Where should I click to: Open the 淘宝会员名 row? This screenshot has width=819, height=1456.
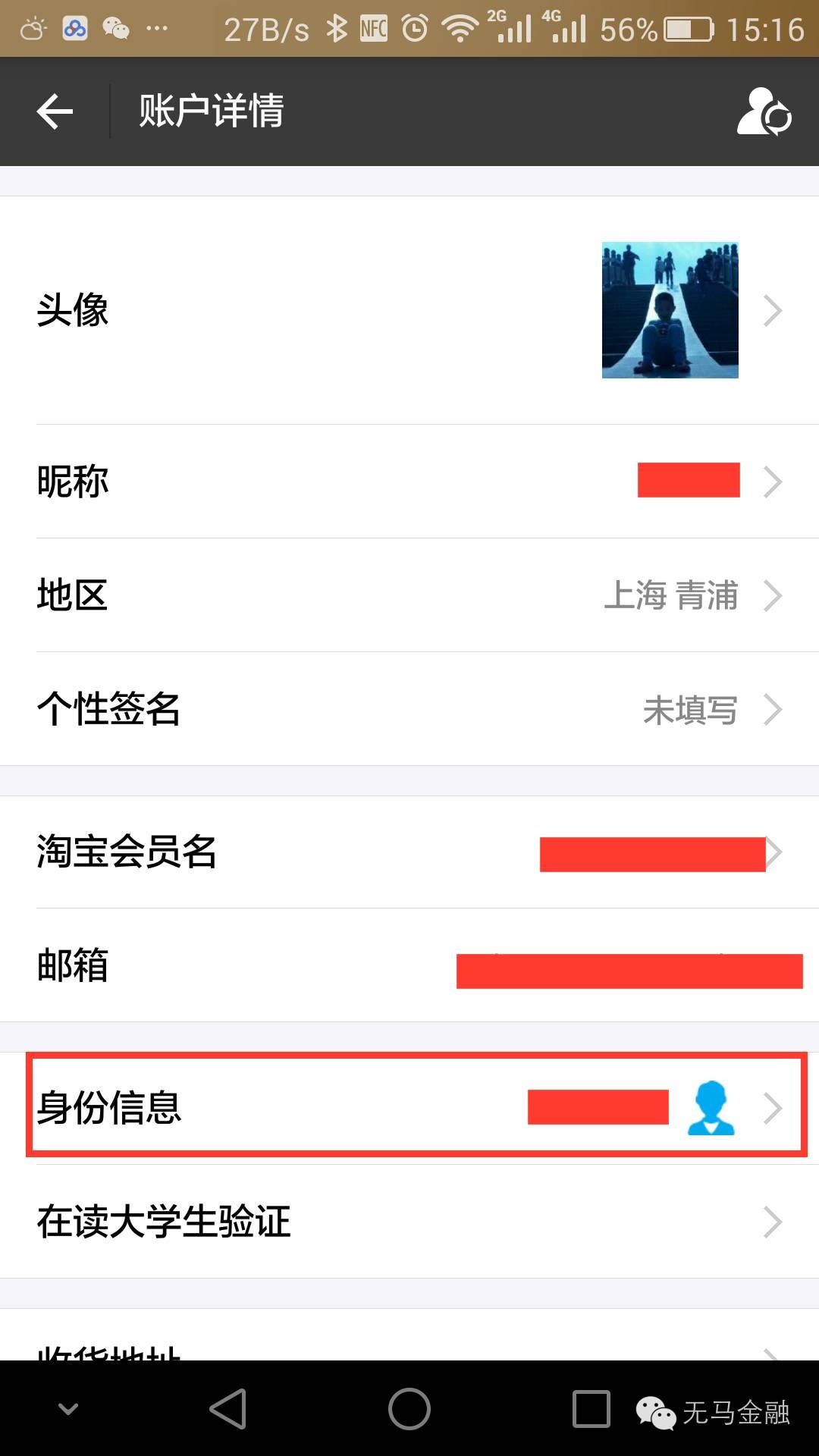(x=409, y=852)
